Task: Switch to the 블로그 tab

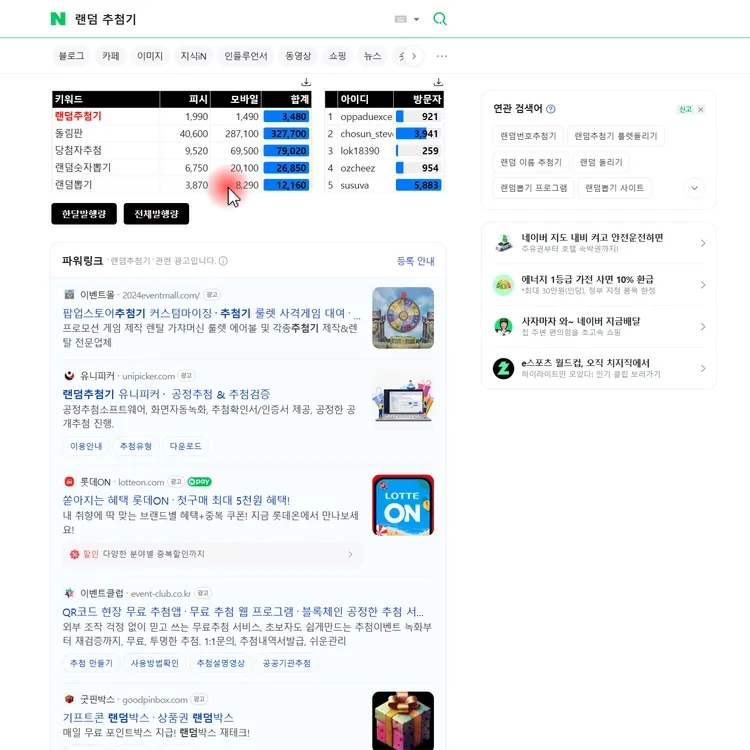Action: [71, 56]
